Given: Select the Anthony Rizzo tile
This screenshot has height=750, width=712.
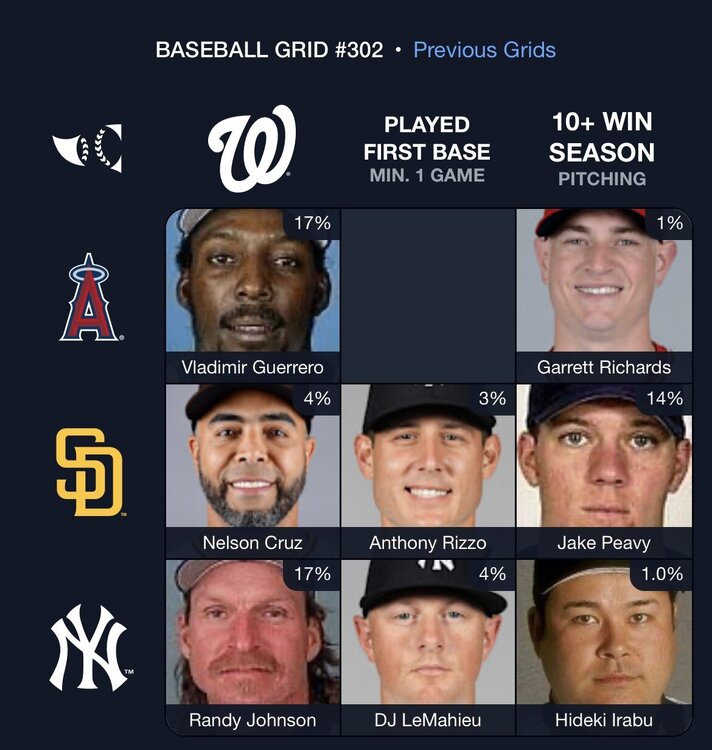Looking at the screenshot, I should coord(428,470).
